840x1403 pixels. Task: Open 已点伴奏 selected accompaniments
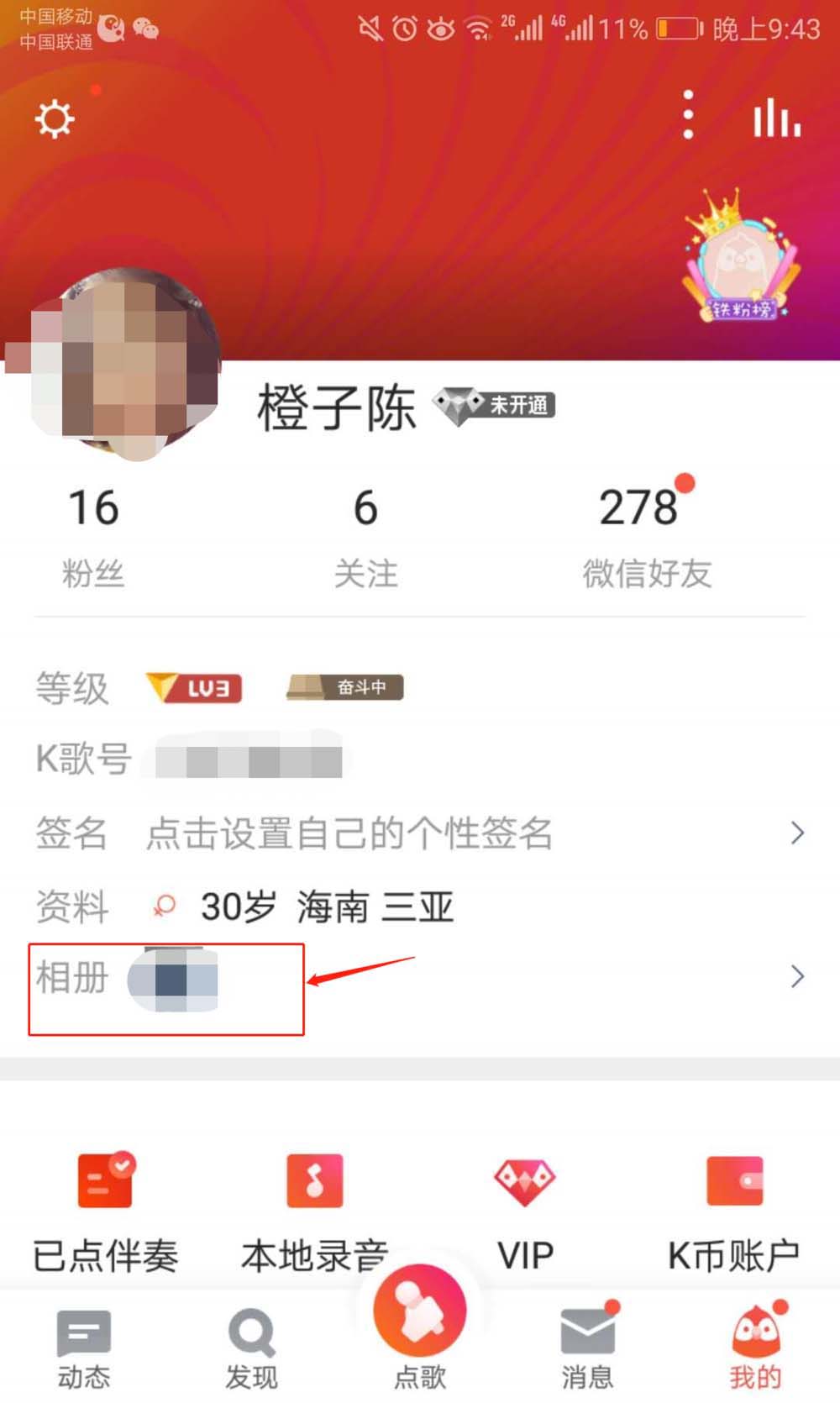pyautogui.click(x=105, y=1210)
